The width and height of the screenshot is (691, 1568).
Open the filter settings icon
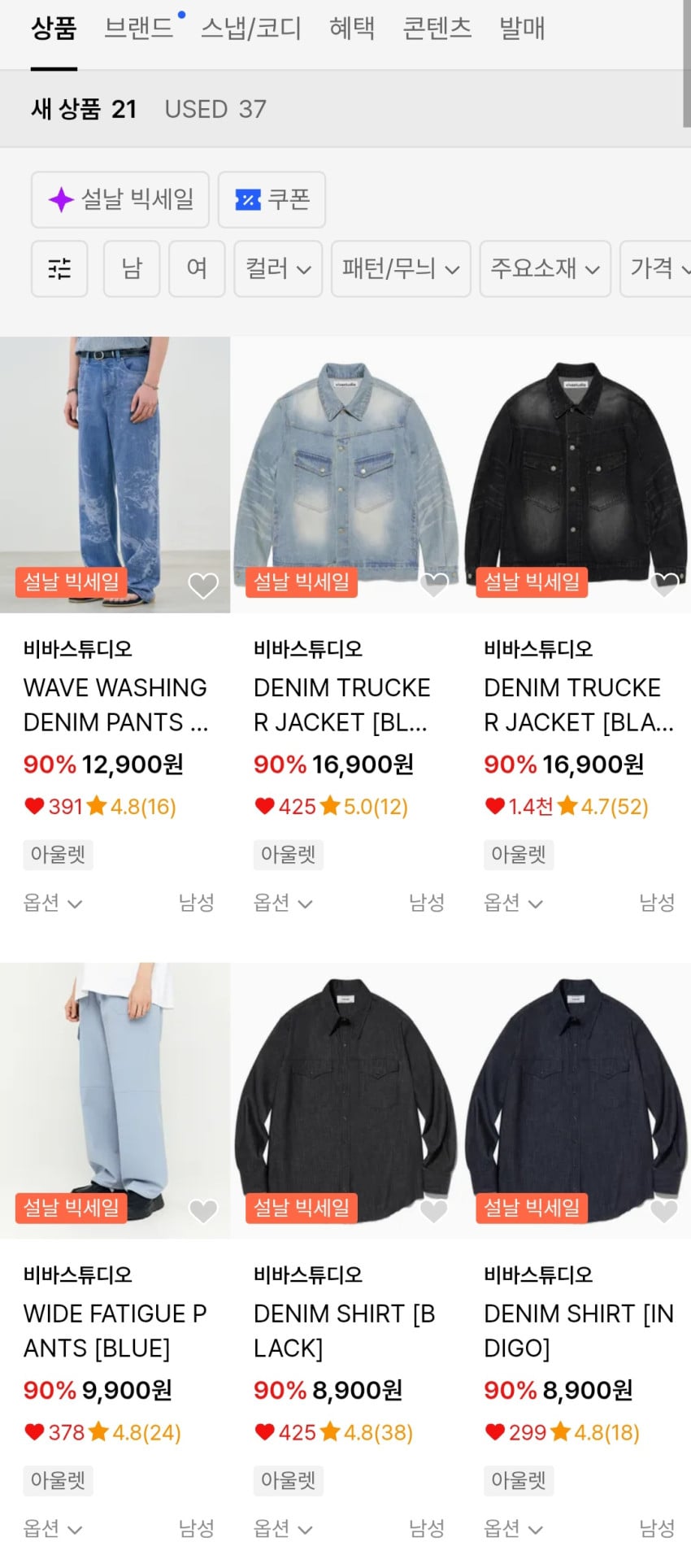pos(59,268)
